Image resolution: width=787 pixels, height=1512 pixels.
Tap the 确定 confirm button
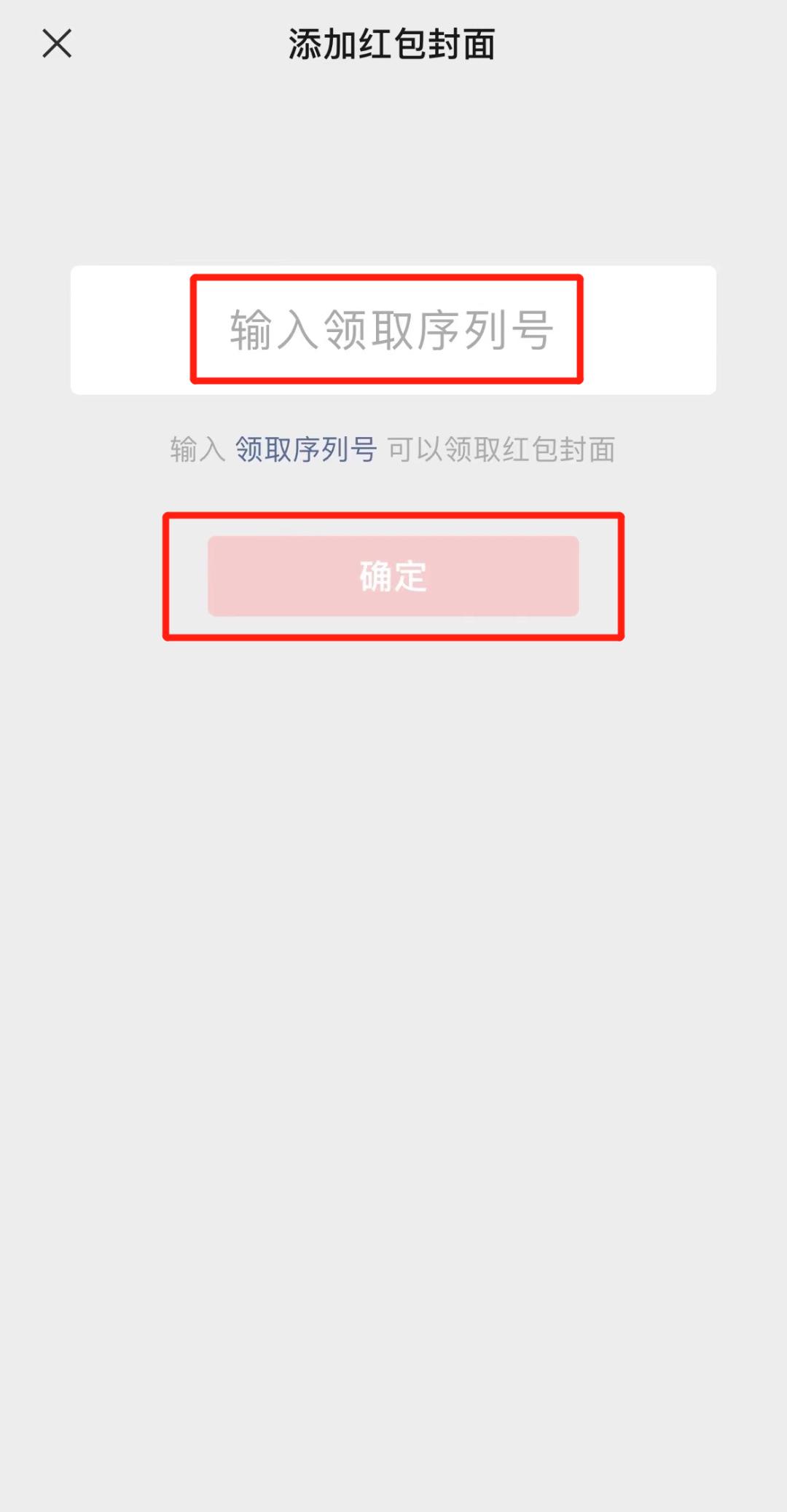(x=393, y=576)
